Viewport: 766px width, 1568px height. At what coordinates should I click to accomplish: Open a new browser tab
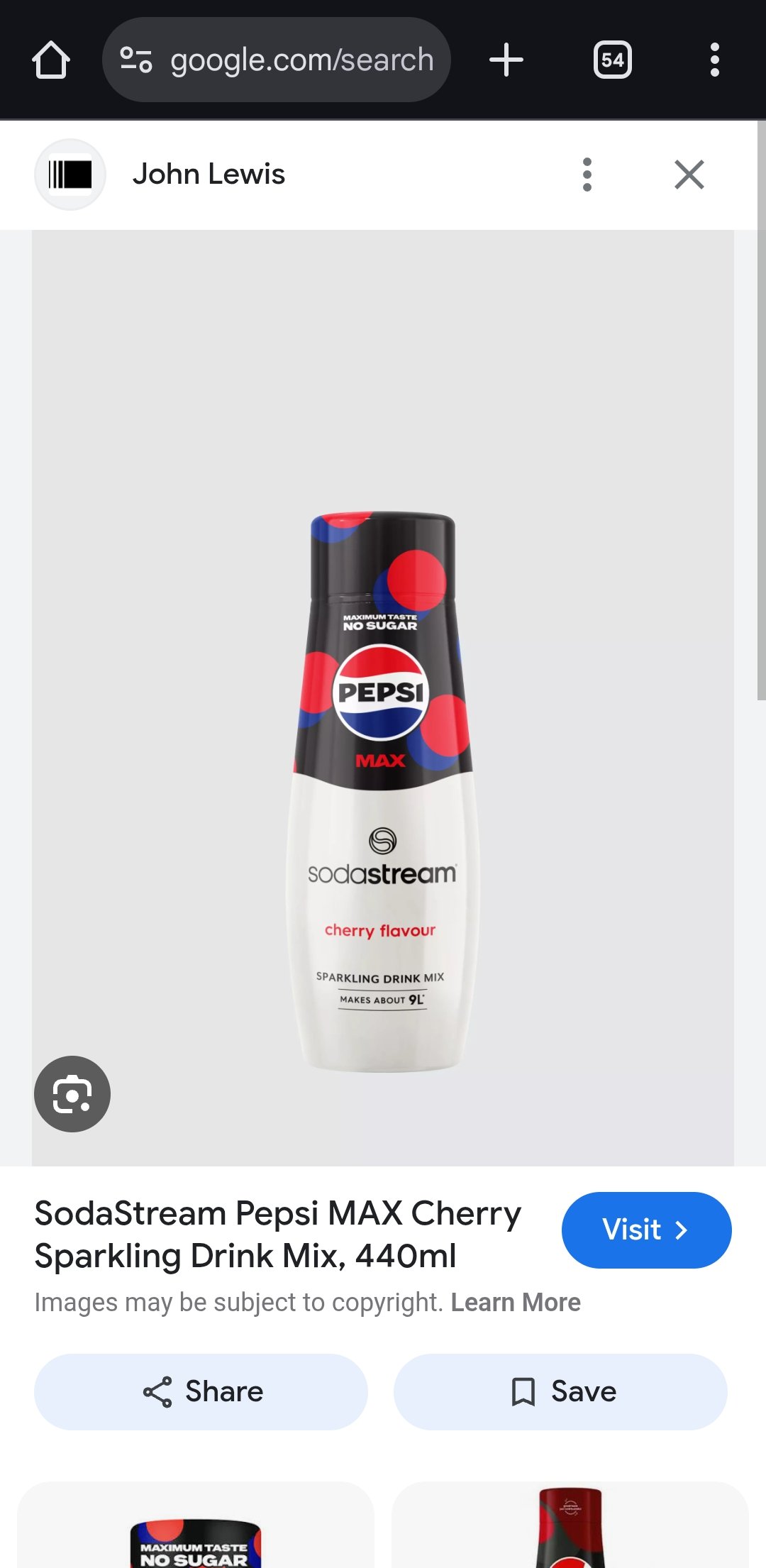pyautogui.click(x=506, y=60)
